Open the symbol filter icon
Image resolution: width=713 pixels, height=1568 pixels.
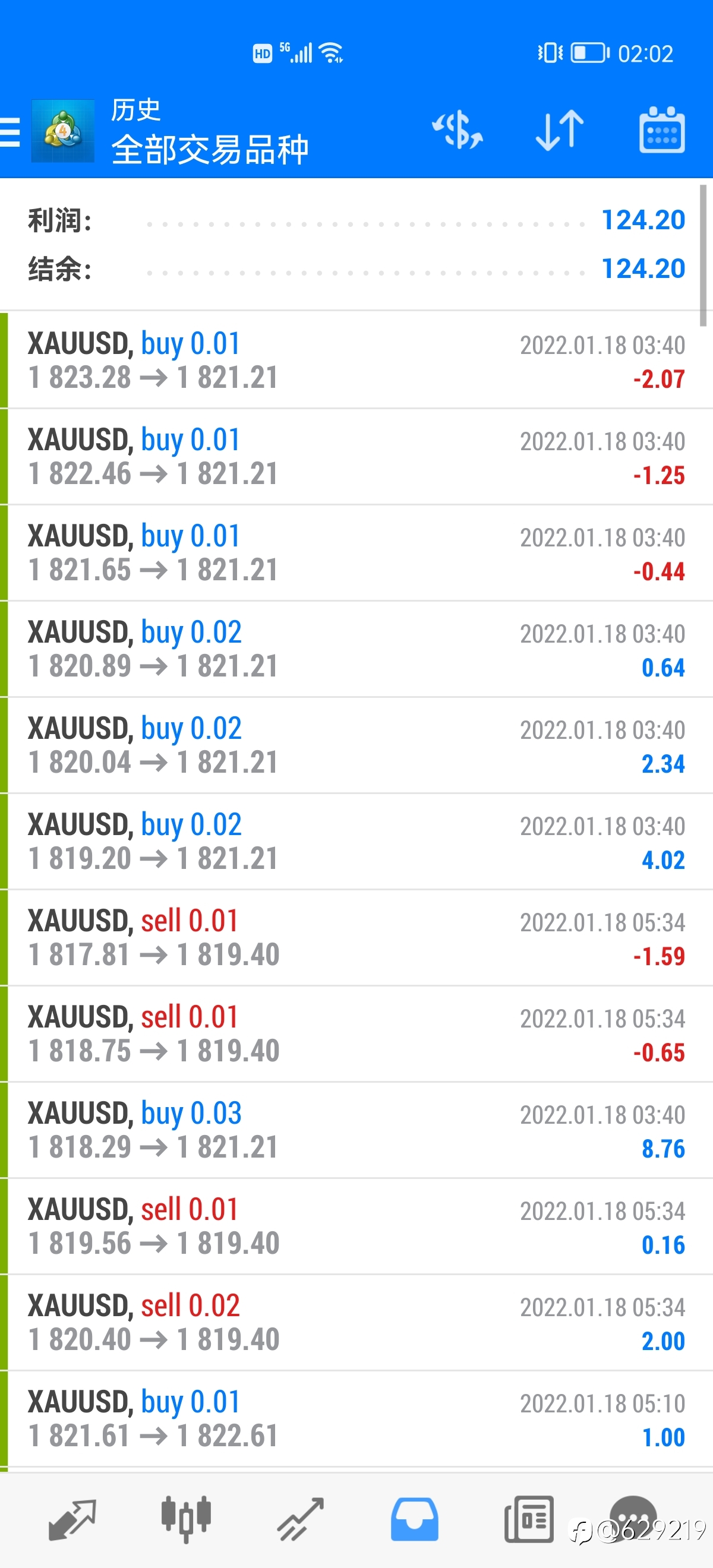458,129
